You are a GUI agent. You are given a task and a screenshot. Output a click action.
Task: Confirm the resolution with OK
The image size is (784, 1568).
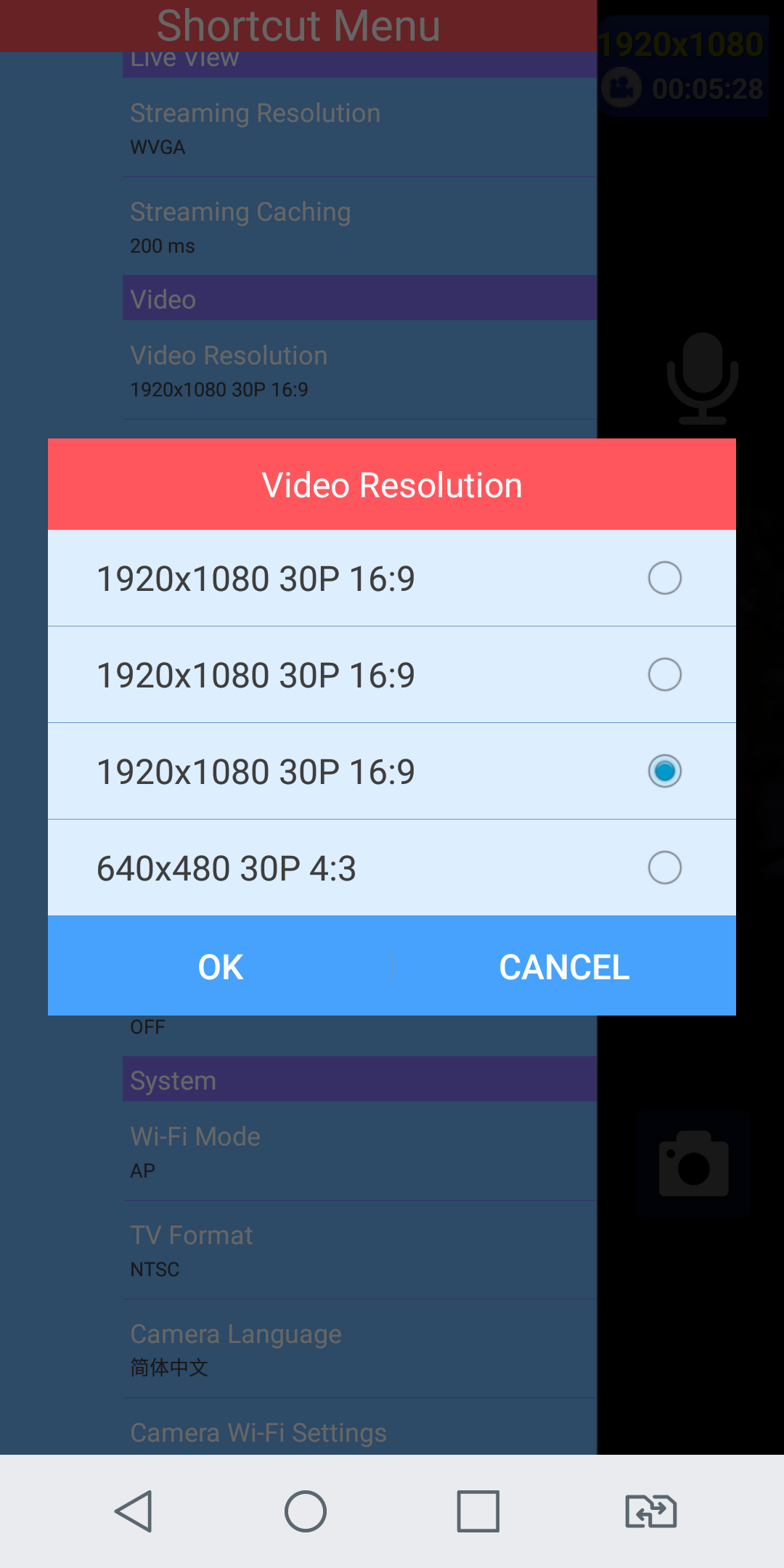(221, 966)
